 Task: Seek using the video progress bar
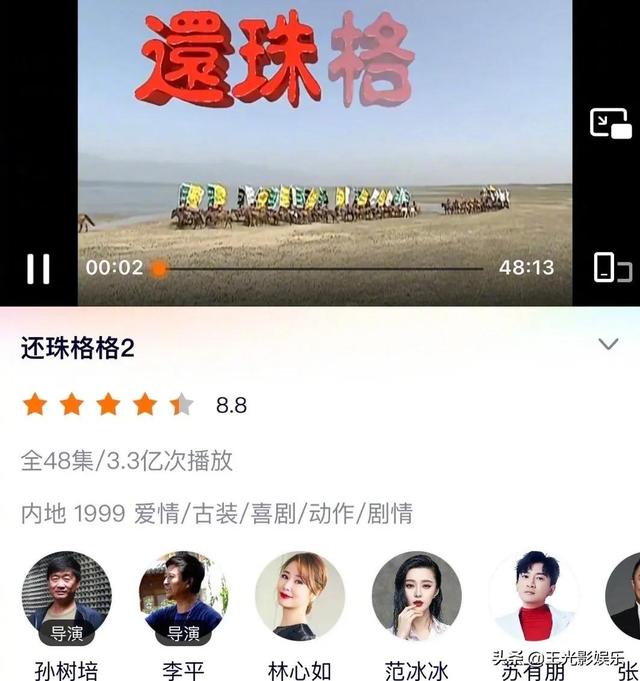(320, 268)
